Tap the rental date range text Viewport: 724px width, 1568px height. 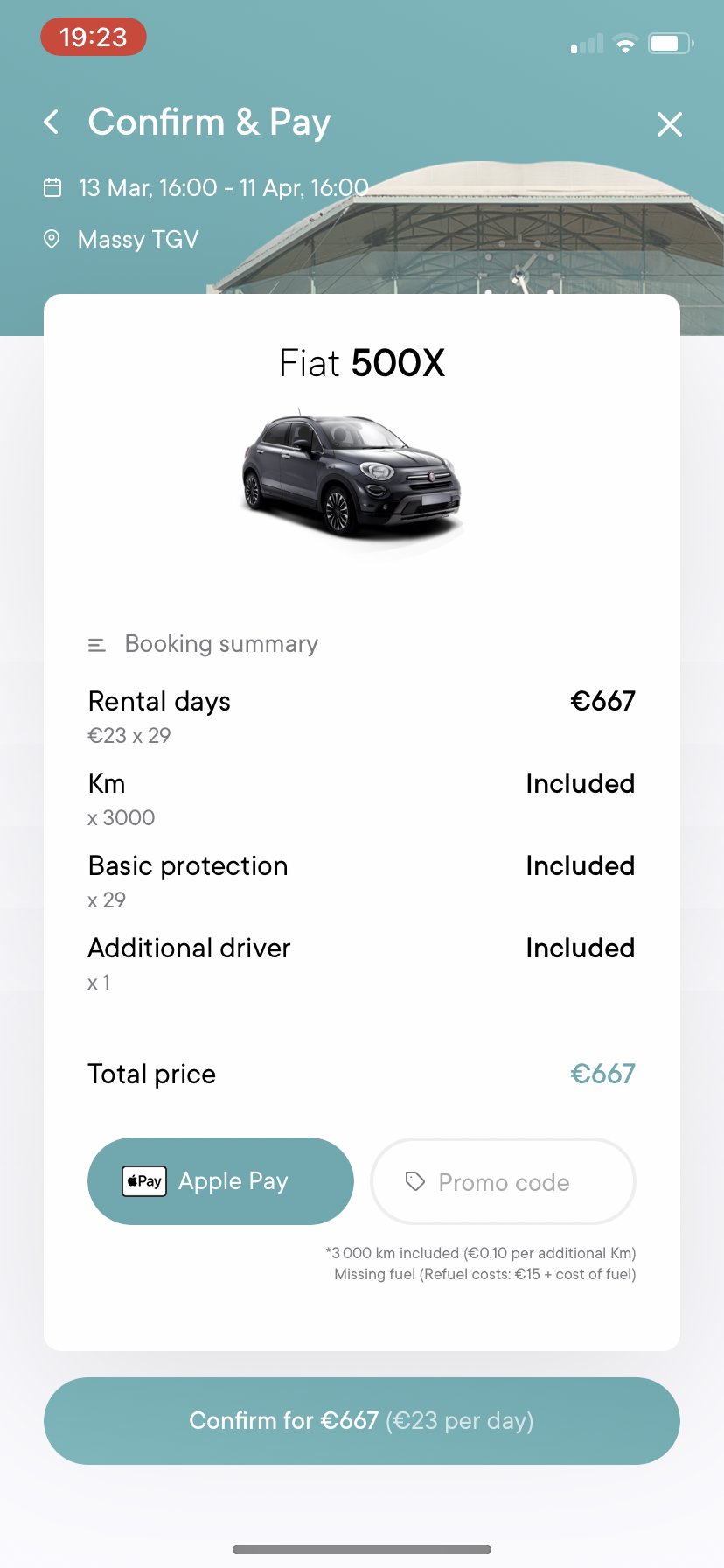pos(221,186)
